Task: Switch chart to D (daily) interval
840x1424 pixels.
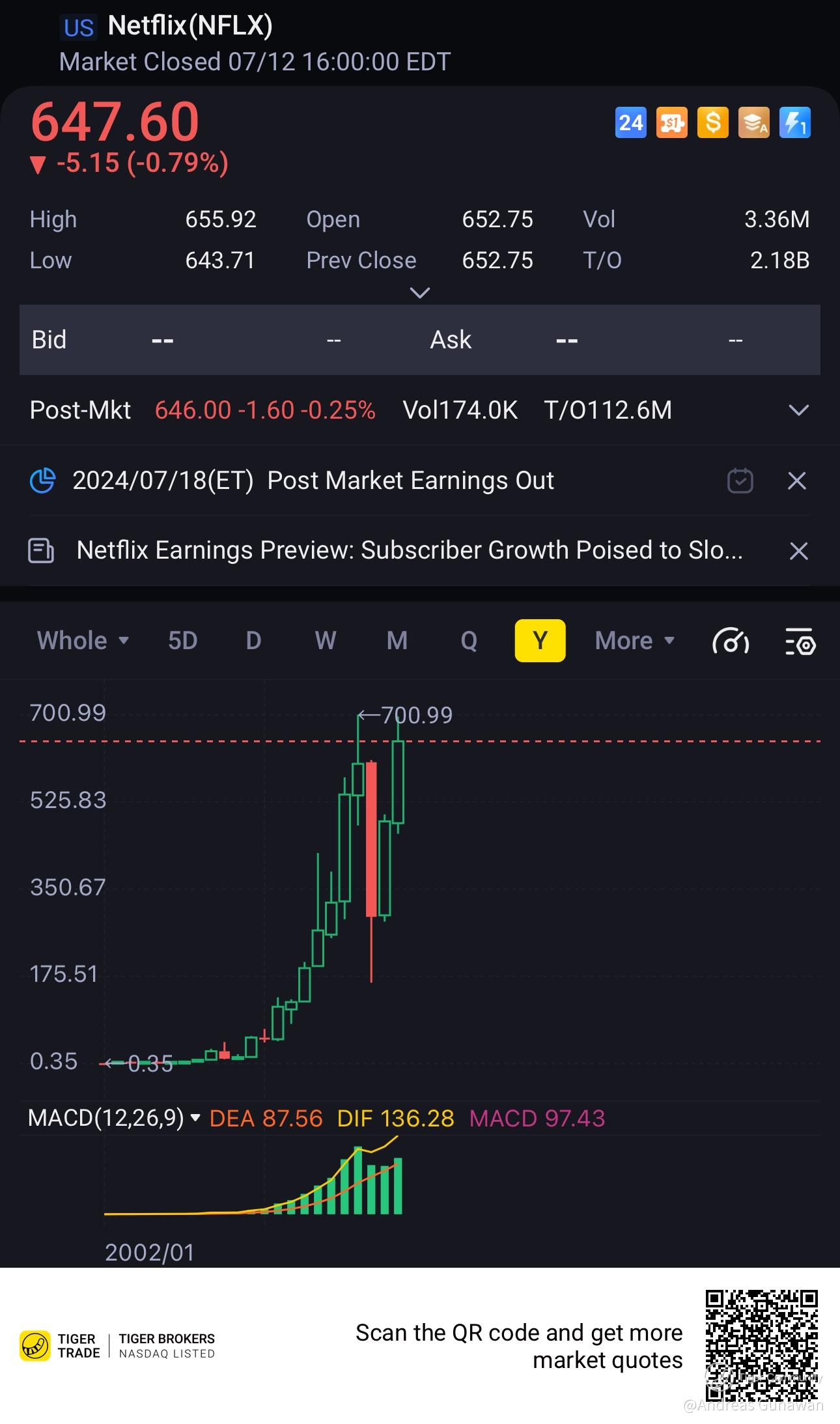Action: tap(253, 641)
